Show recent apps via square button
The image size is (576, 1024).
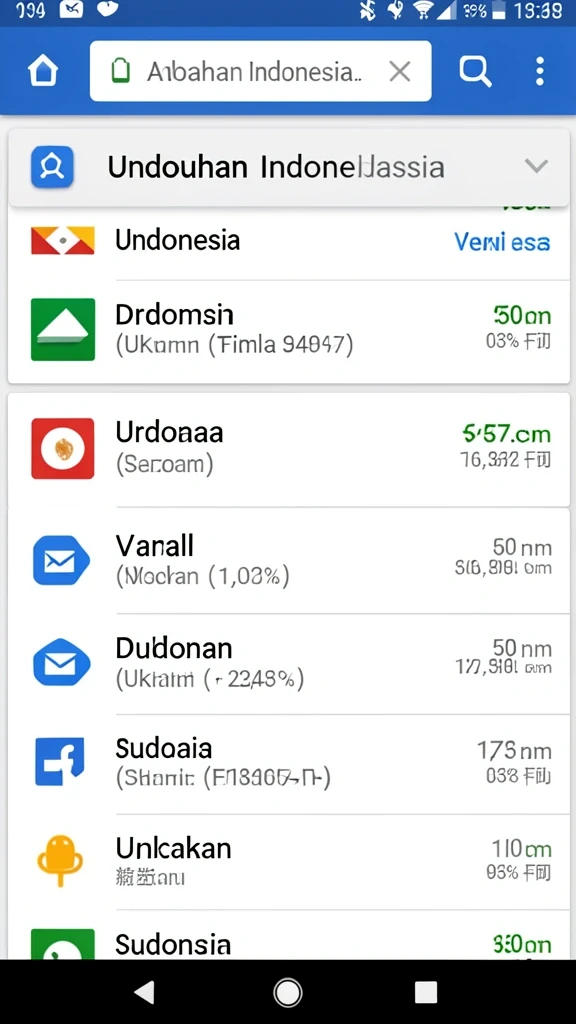pyautogui.click(x=426, y=993)
